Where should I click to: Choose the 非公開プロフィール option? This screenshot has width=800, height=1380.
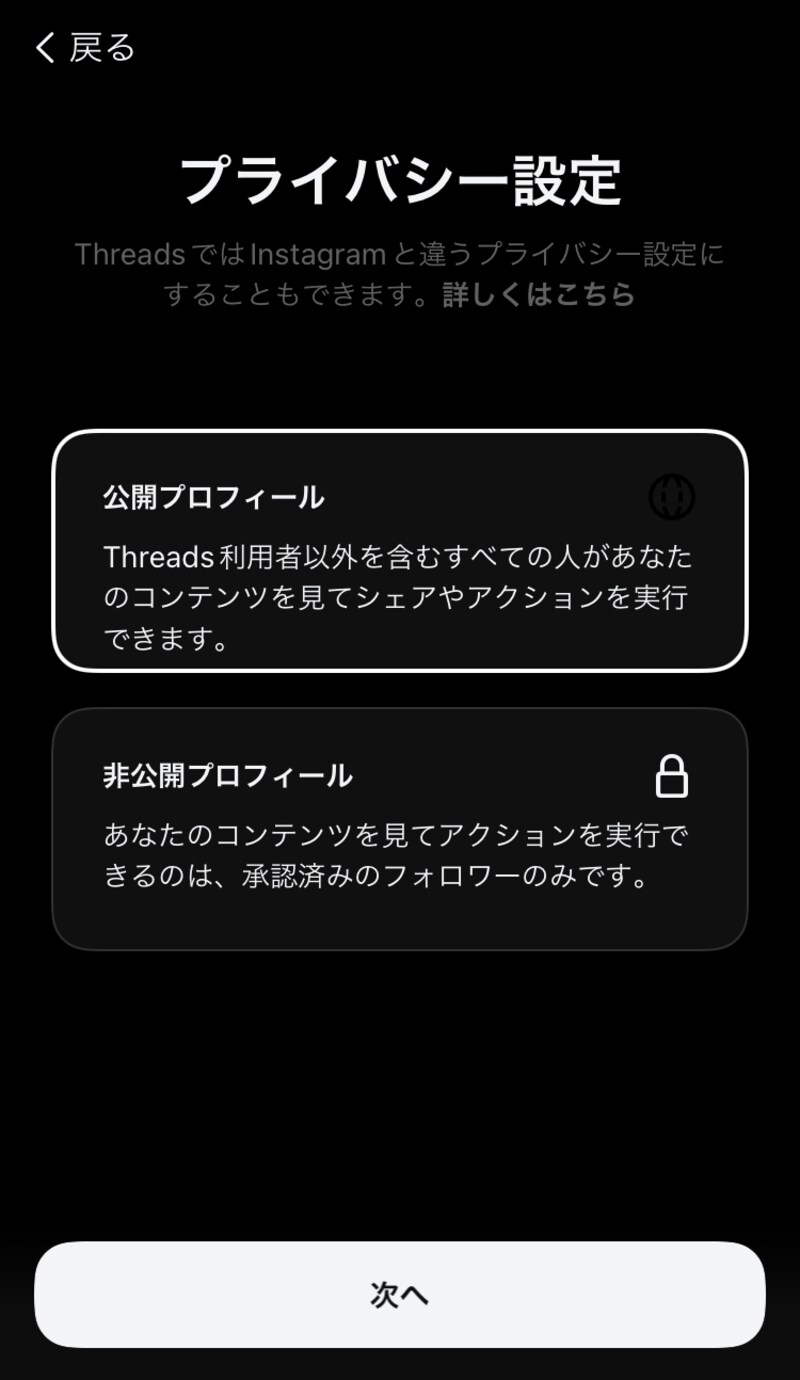coord(400,829)
